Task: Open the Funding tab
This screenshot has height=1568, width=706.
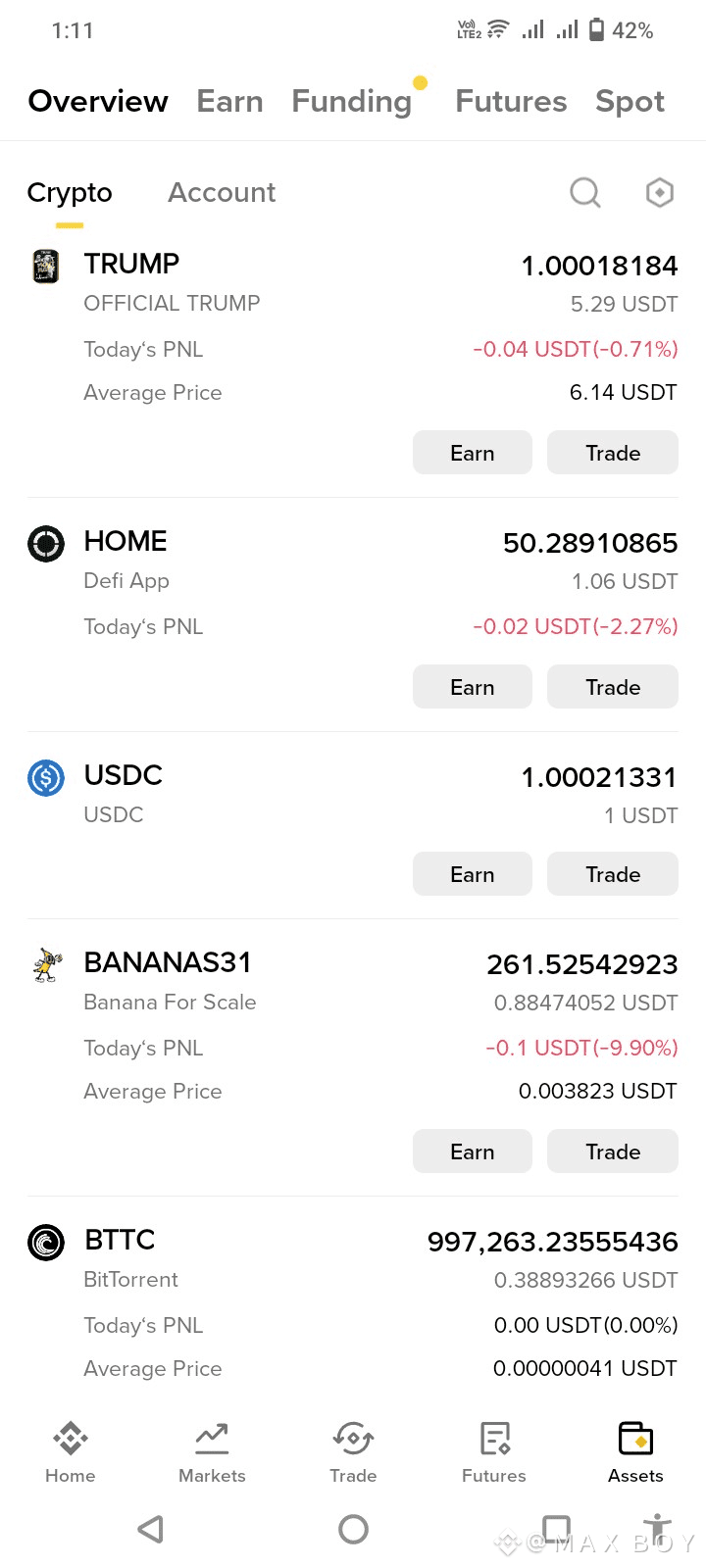Action: point(351,101)
